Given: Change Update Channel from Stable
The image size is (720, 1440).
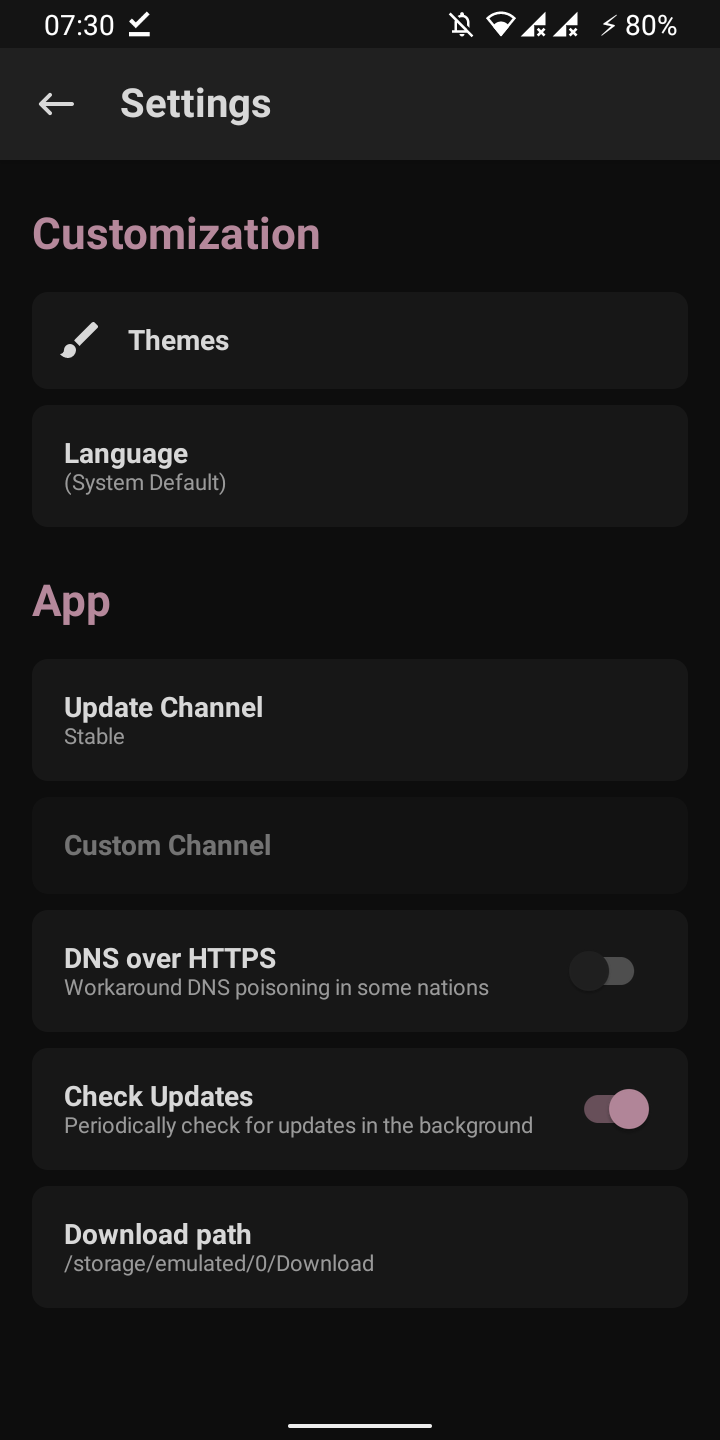Looking at the screenshot, I should [x=360, y=719].
